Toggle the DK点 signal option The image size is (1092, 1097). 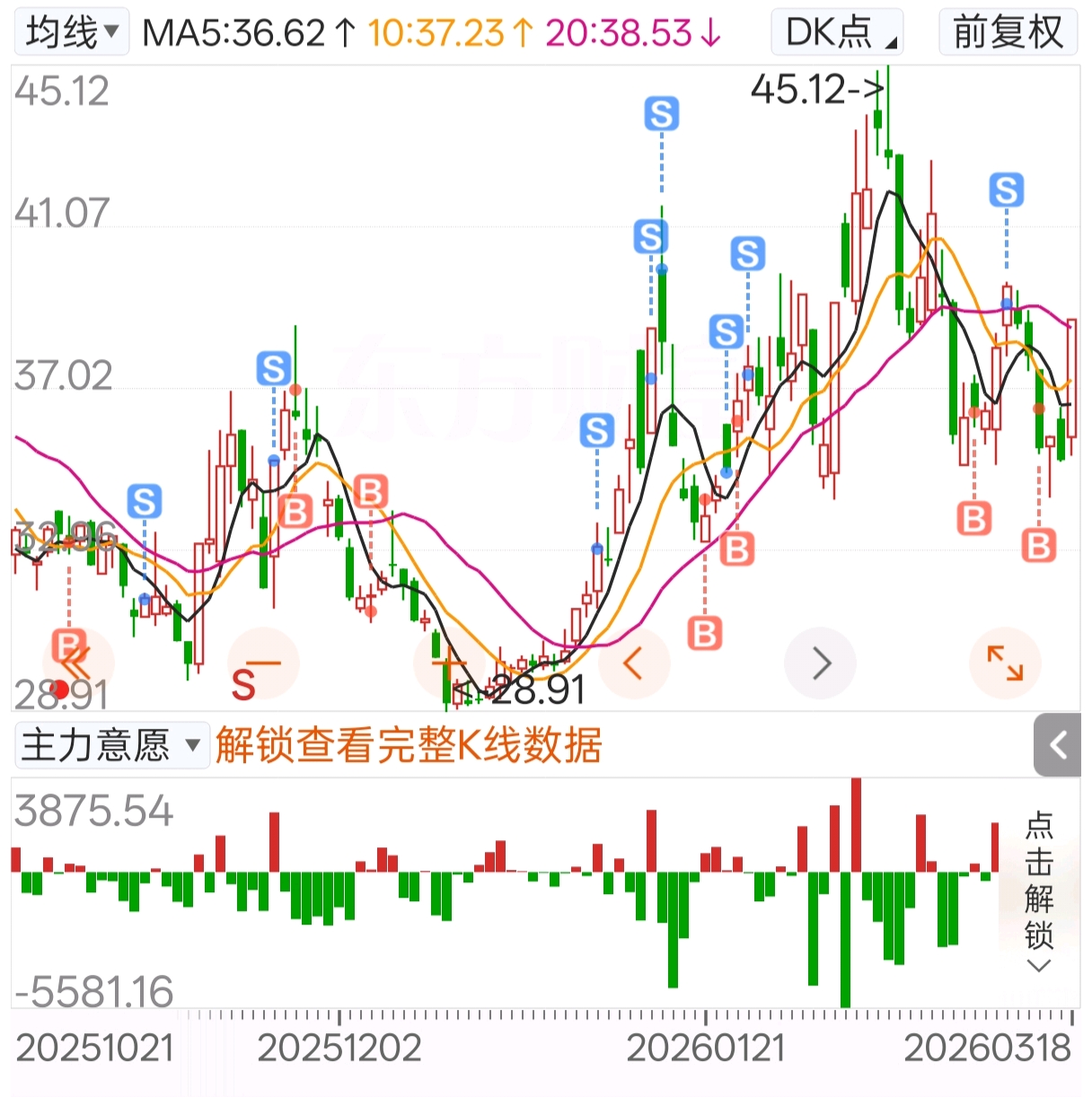[x=837, y=33]
